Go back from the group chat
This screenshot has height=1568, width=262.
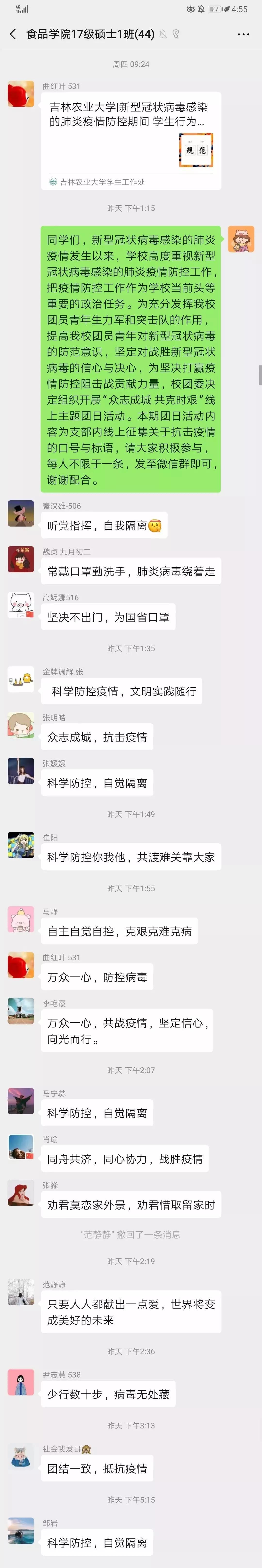(x=13, y=34)
